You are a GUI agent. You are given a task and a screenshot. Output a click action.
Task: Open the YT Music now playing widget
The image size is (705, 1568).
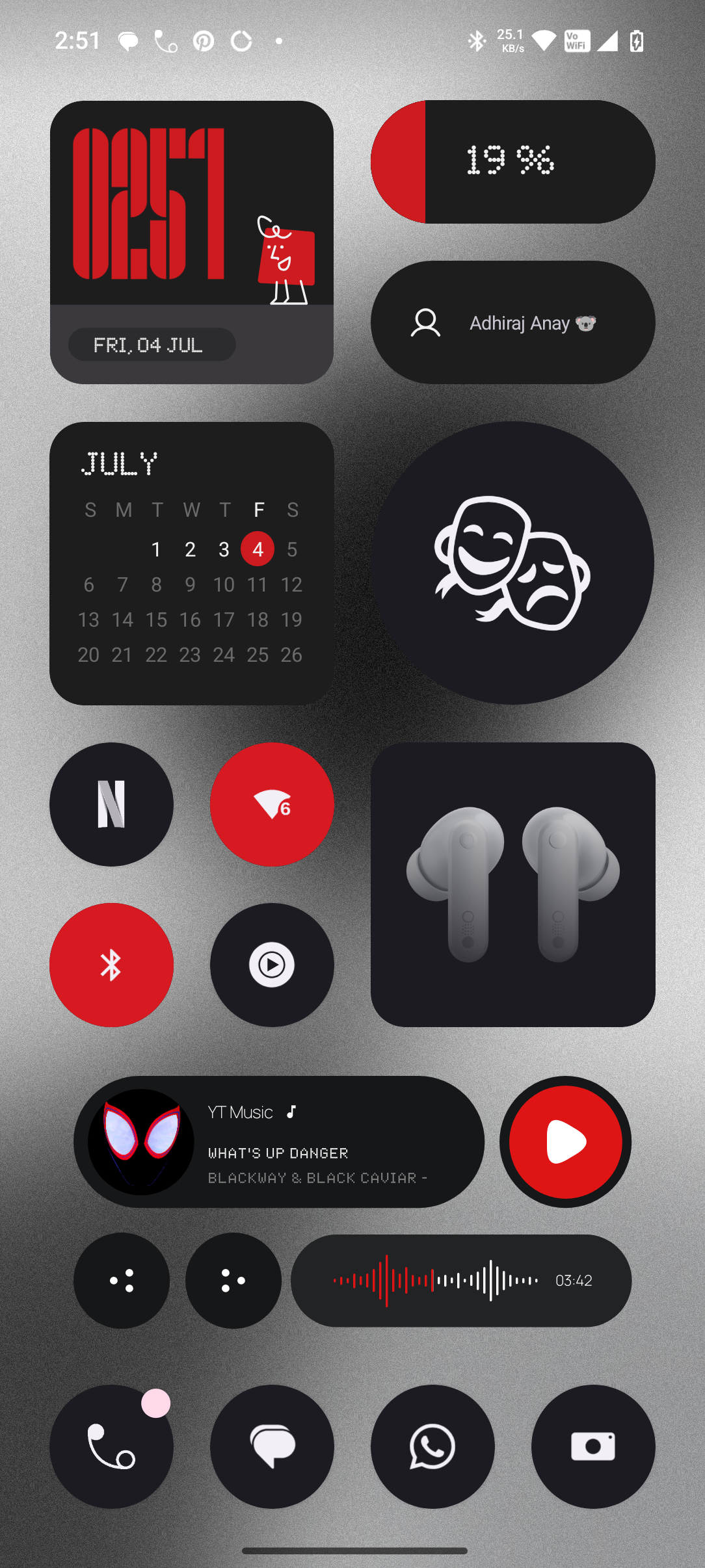click(278, 1142)
